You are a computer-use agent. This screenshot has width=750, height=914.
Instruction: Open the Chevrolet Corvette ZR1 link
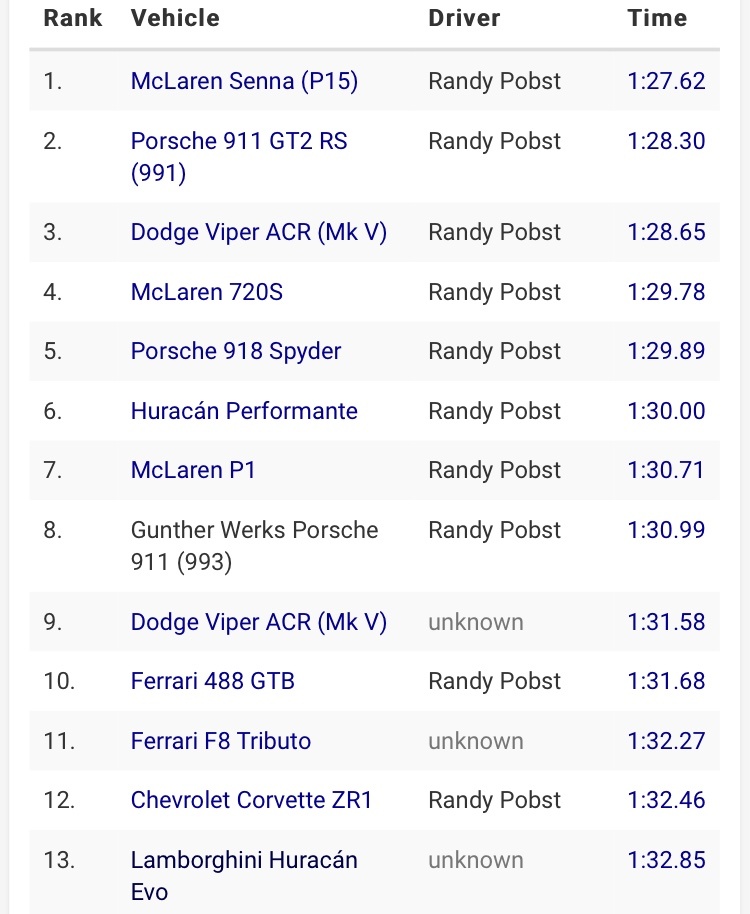click(x=251, y=800)
